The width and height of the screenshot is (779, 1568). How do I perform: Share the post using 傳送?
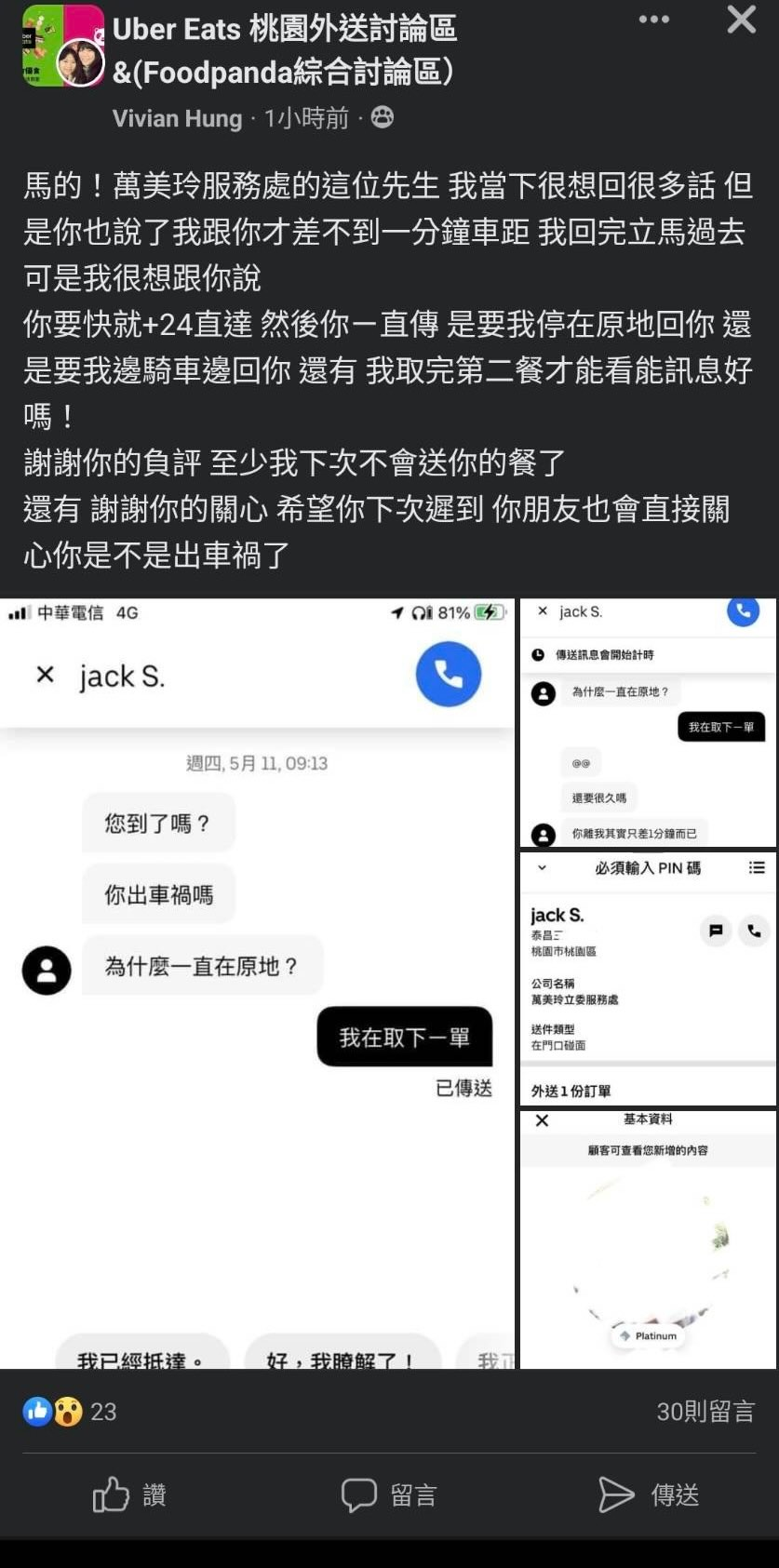tap(648, 1495)
